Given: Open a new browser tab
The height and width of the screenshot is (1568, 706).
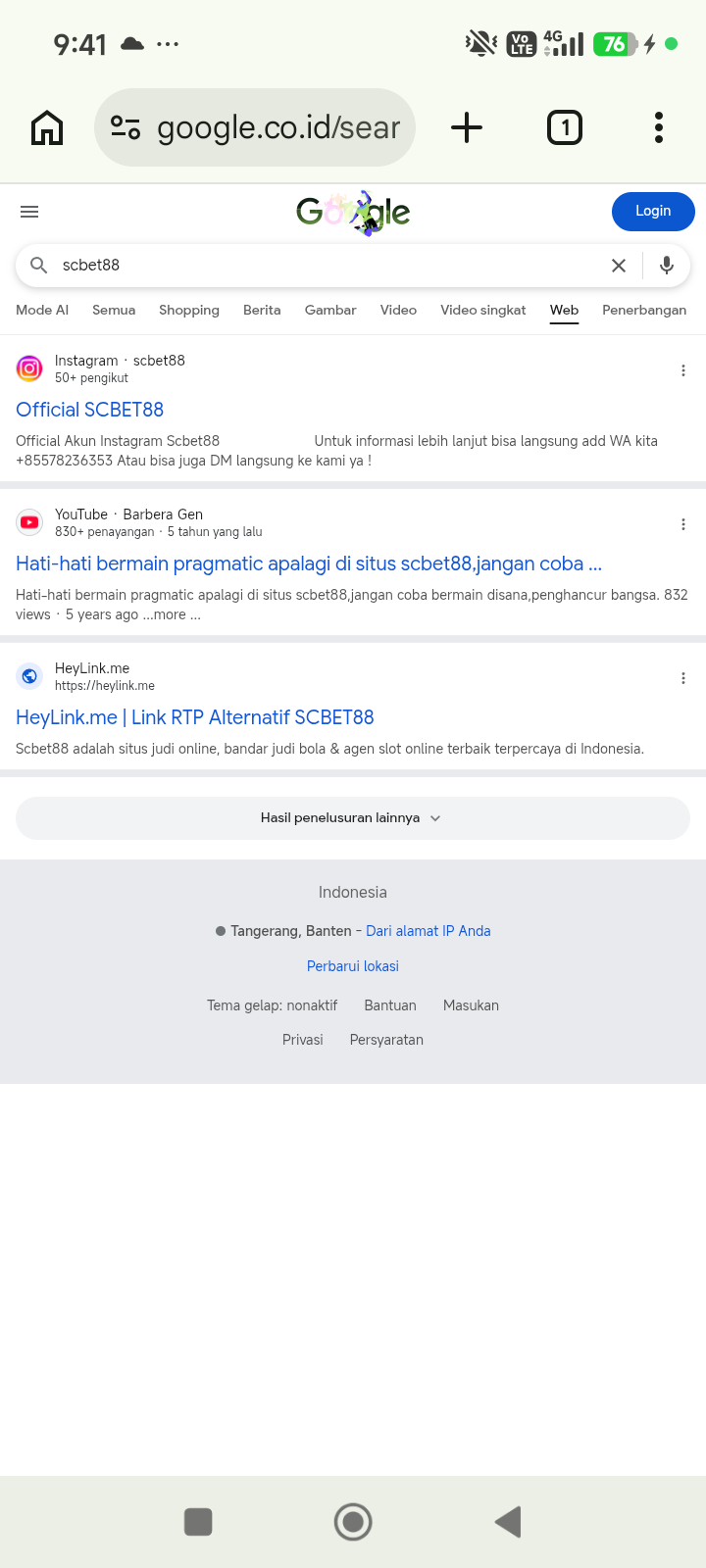Looking at the screenshot, I should pyautogui.click(x=467, y=127).
